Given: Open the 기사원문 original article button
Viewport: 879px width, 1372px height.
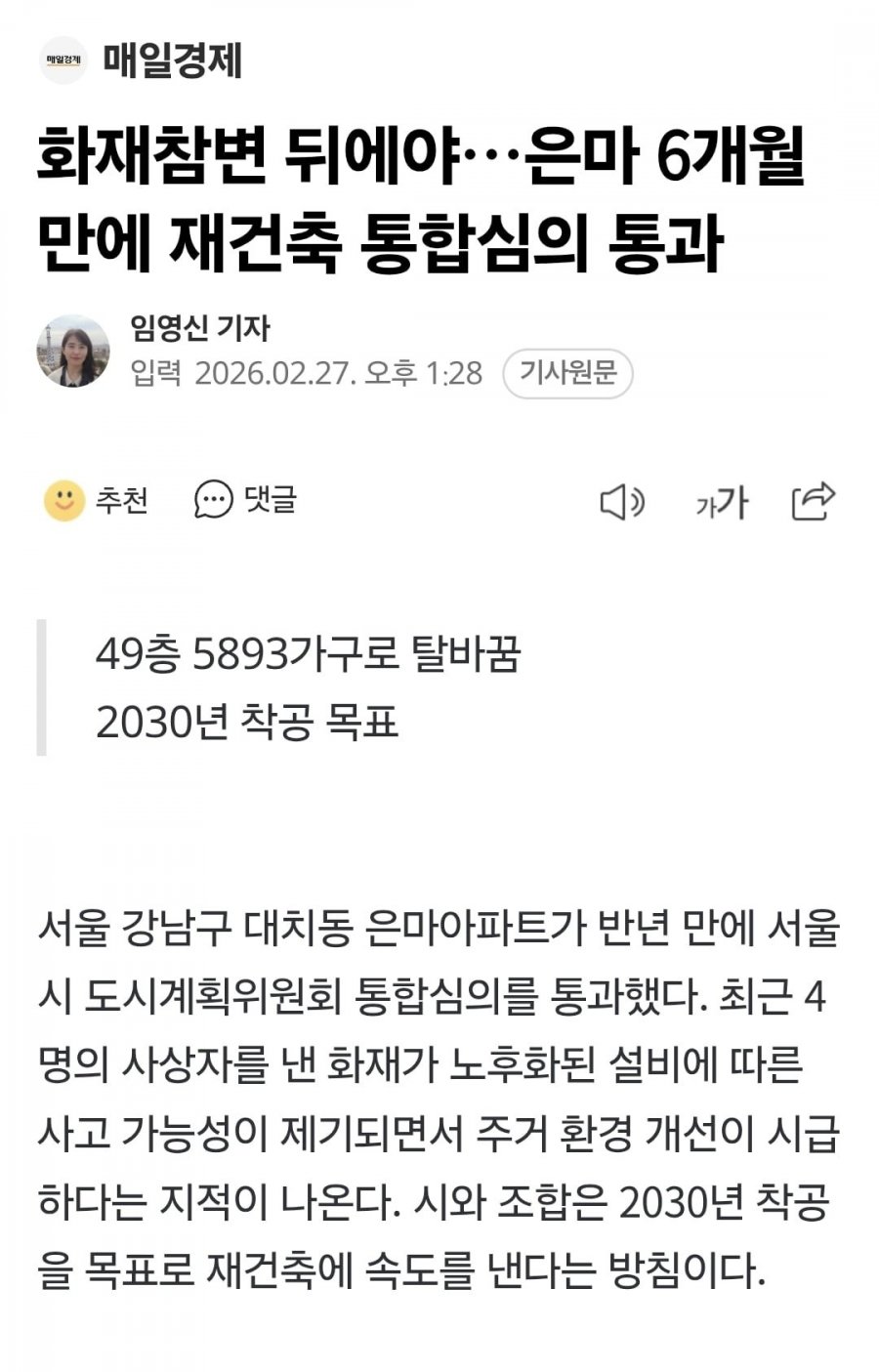Looking at the screenshot, I should coord(567,374).
